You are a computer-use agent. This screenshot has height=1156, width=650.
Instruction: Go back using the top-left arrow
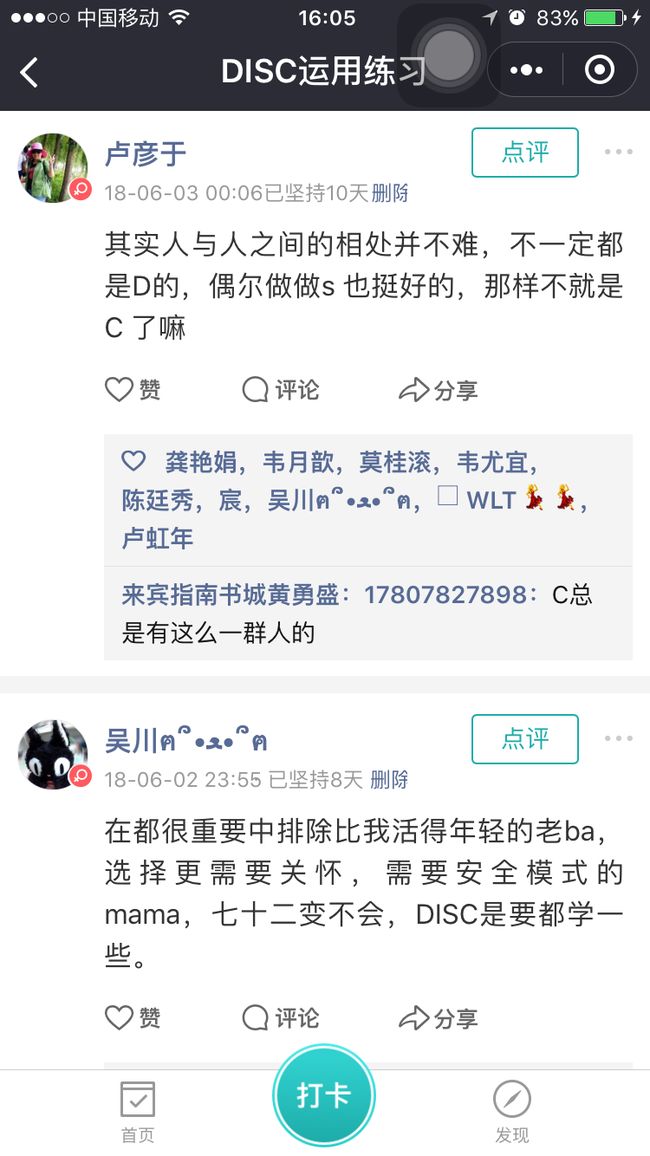tap(29, 72)
